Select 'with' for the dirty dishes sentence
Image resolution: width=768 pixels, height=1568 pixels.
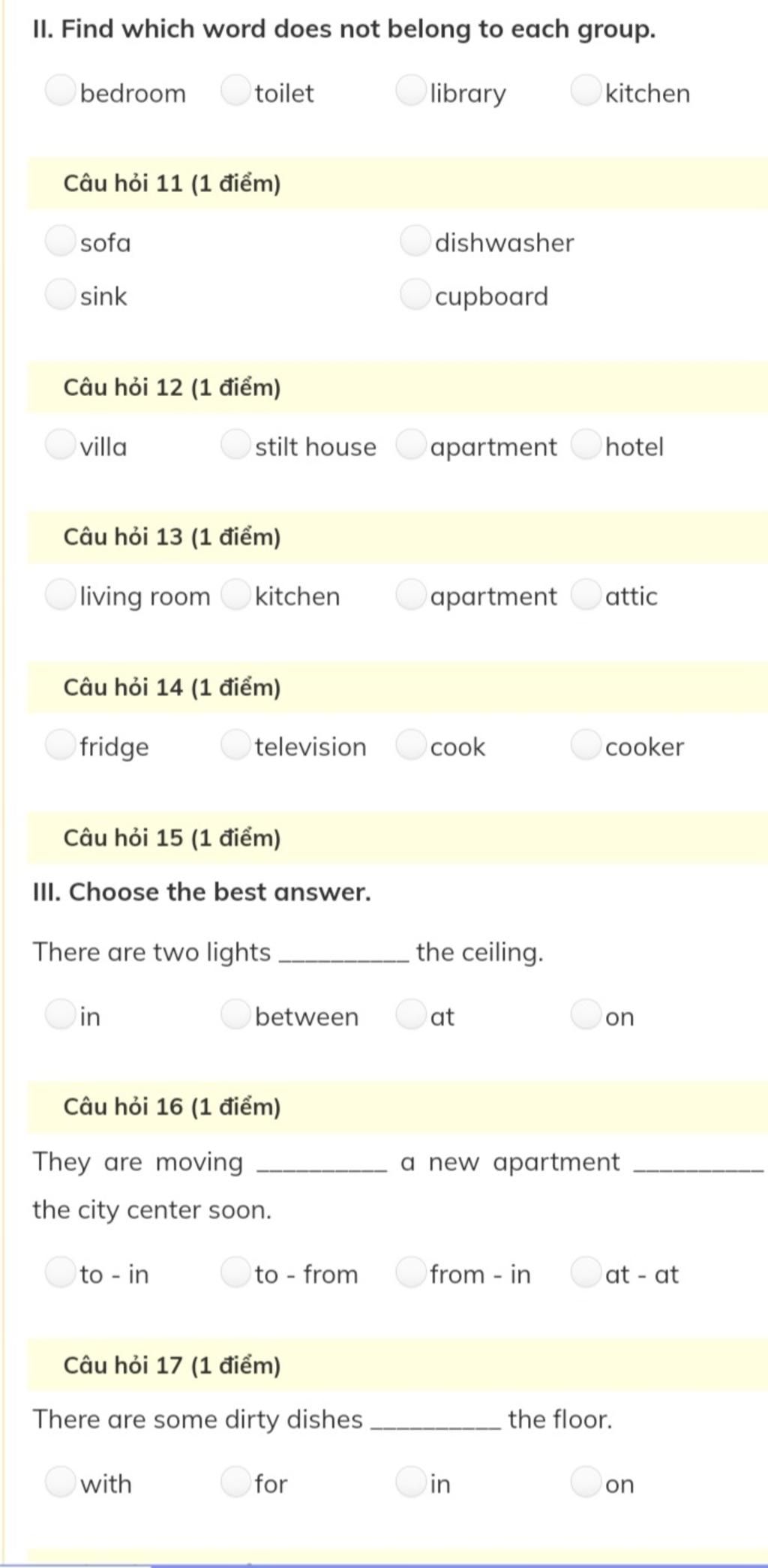click(x=60, y=1481)
